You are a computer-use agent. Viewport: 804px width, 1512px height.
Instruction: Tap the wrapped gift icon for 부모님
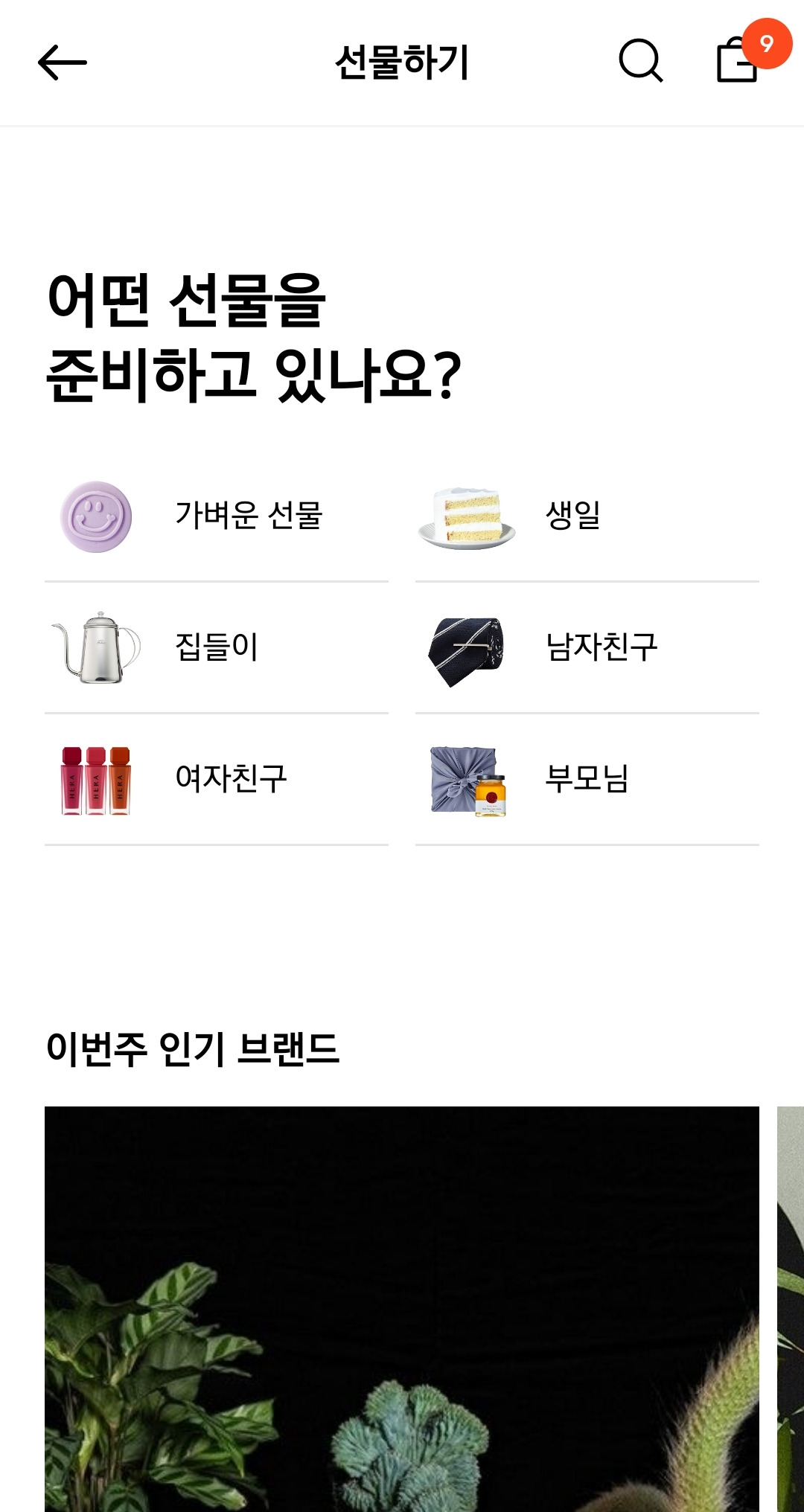[468, 778]
